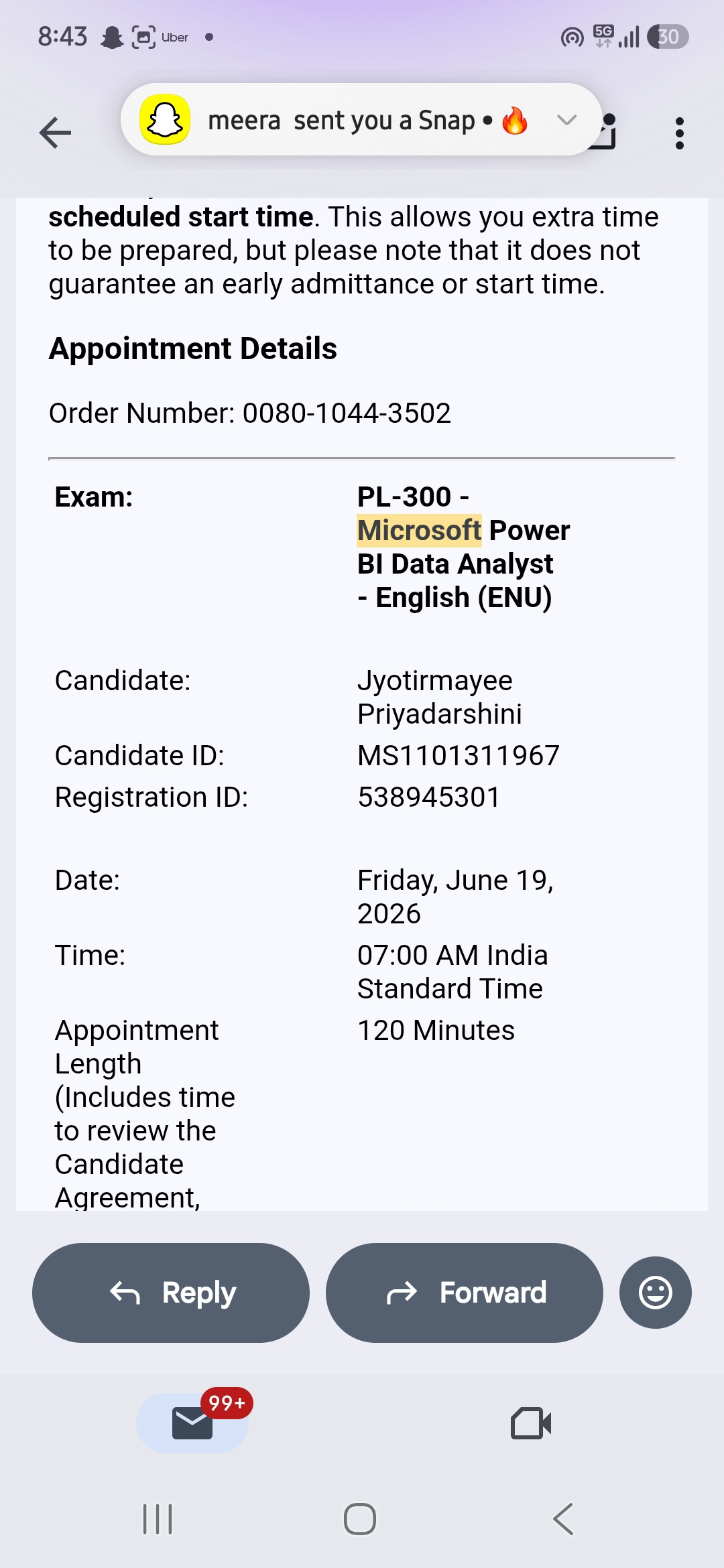Open the three-dot overflow menu
Screen dimensions: 724x1568
point(679,133)
